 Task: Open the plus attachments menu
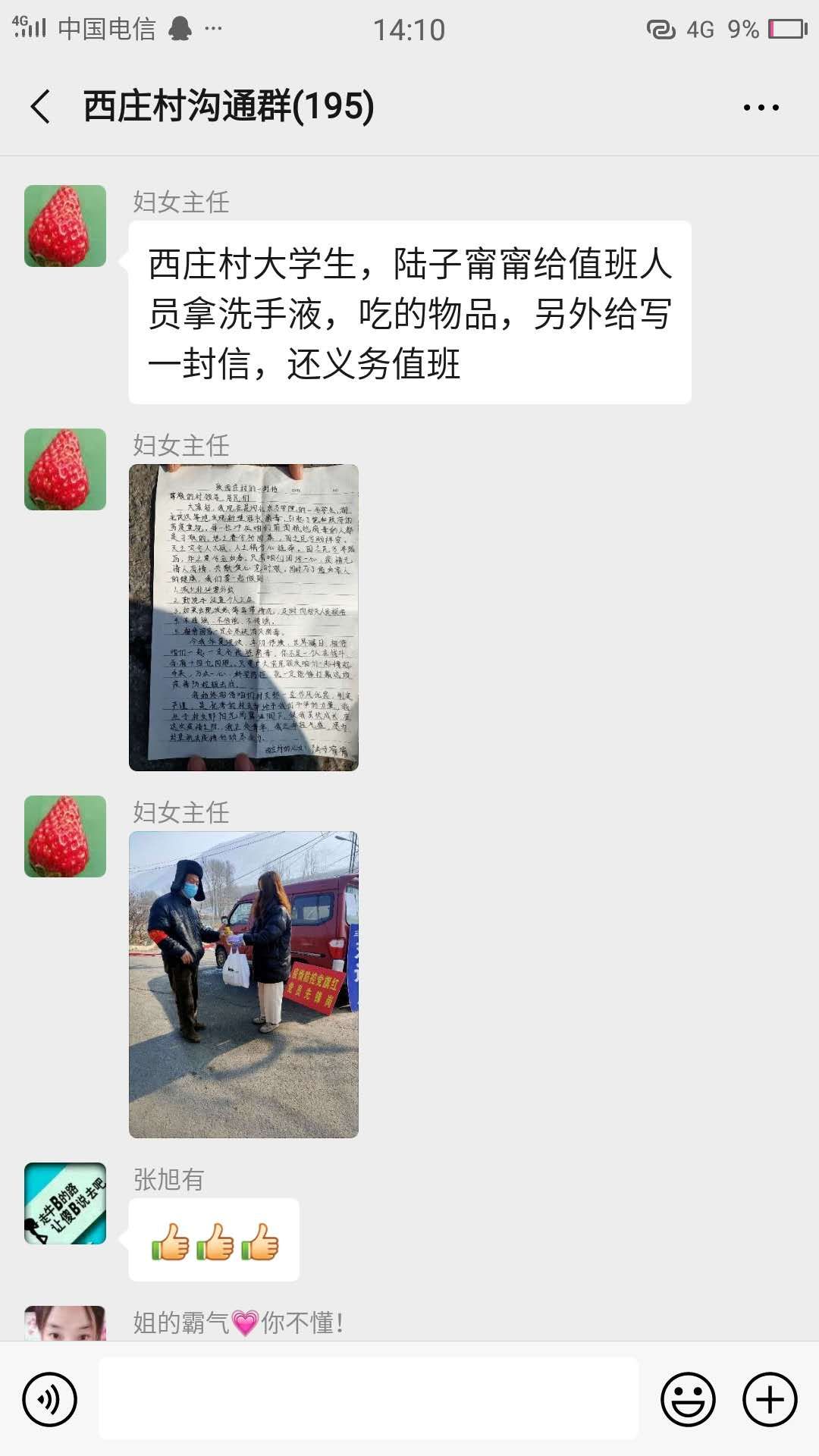(x=770, y=1399)
